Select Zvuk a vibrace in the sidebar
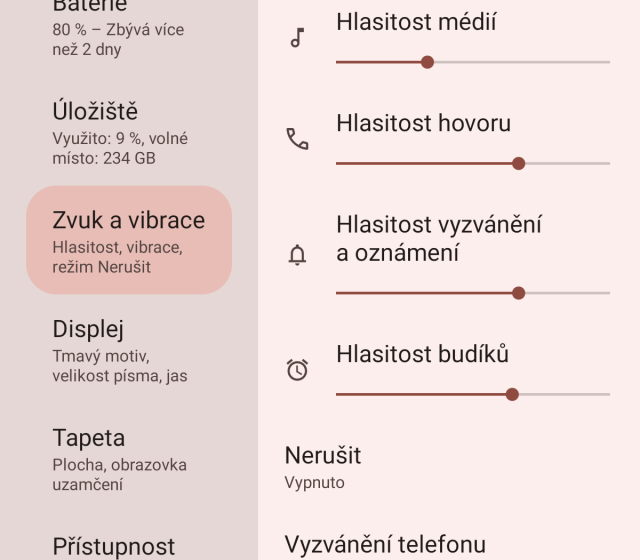Image resolution: width=640 pixels, height=560 pixels. [128, 240]
